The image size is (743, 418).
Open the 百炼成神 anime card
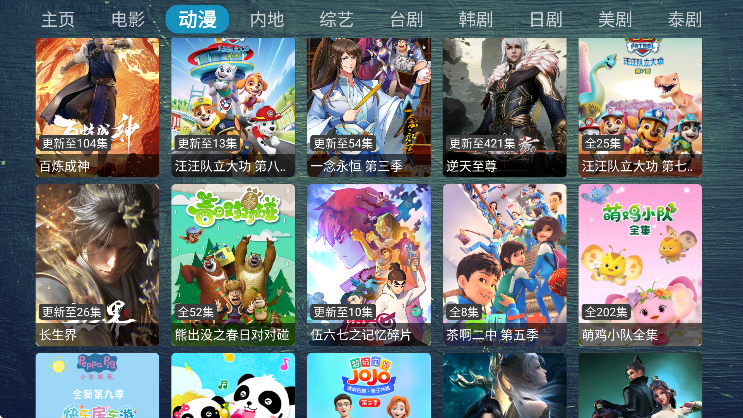click(x=97, y=105)
